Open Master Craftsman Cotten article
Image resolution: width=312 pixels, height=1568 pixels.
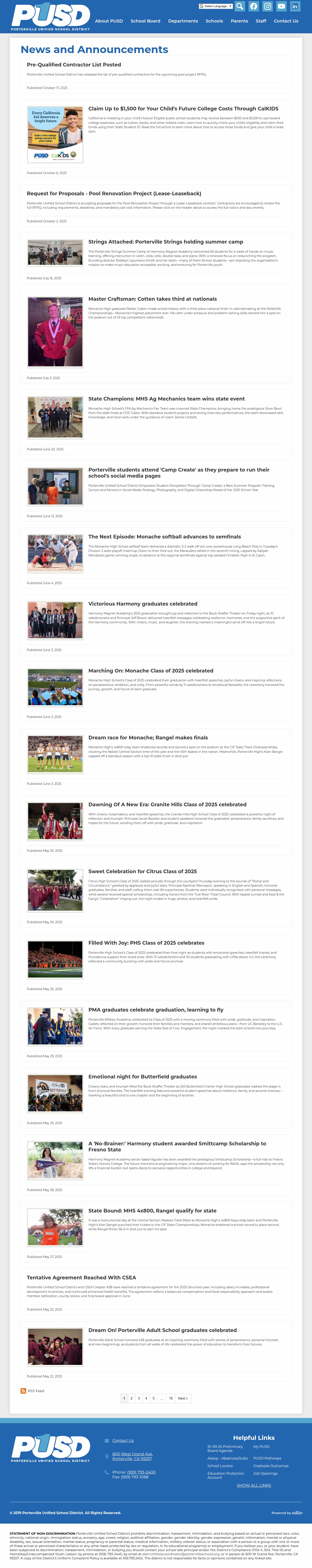point(152,299)
